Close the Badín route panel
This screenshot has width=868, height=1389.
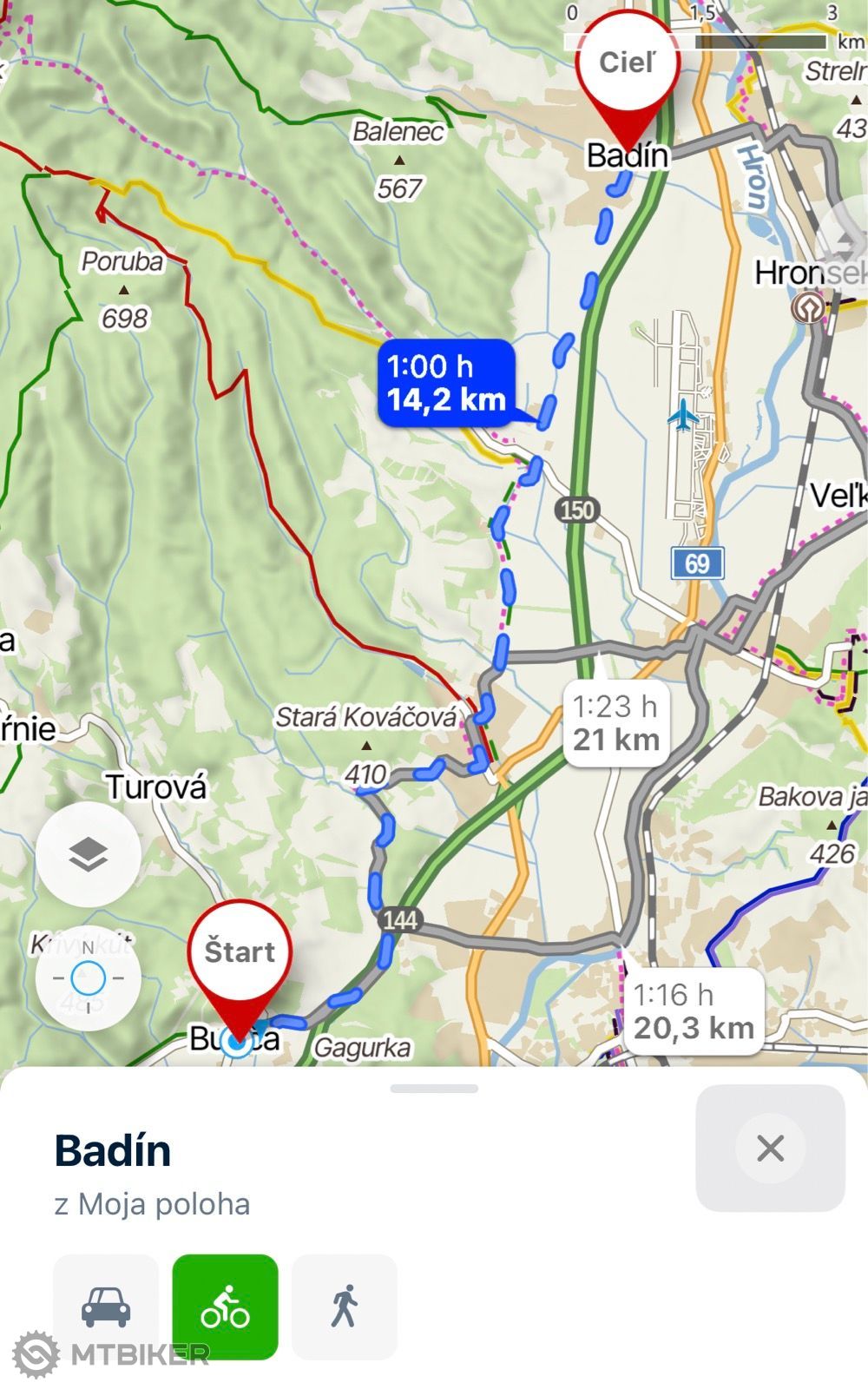(770, 1148)
